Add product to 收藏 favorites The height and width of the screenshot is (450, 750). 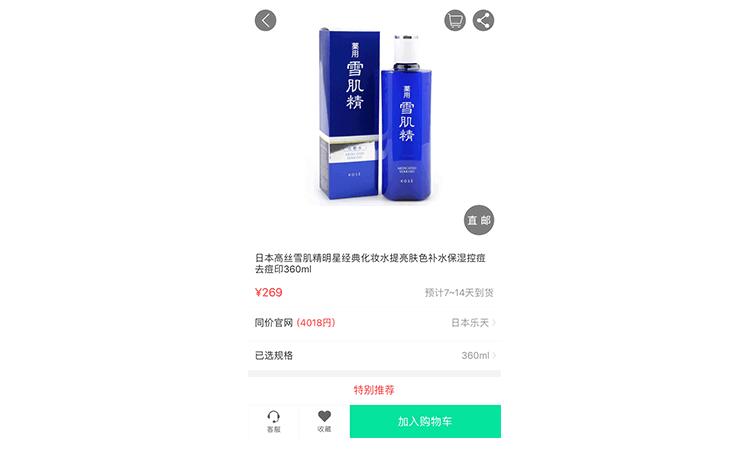pyautogui.click(x=324, y=421)
